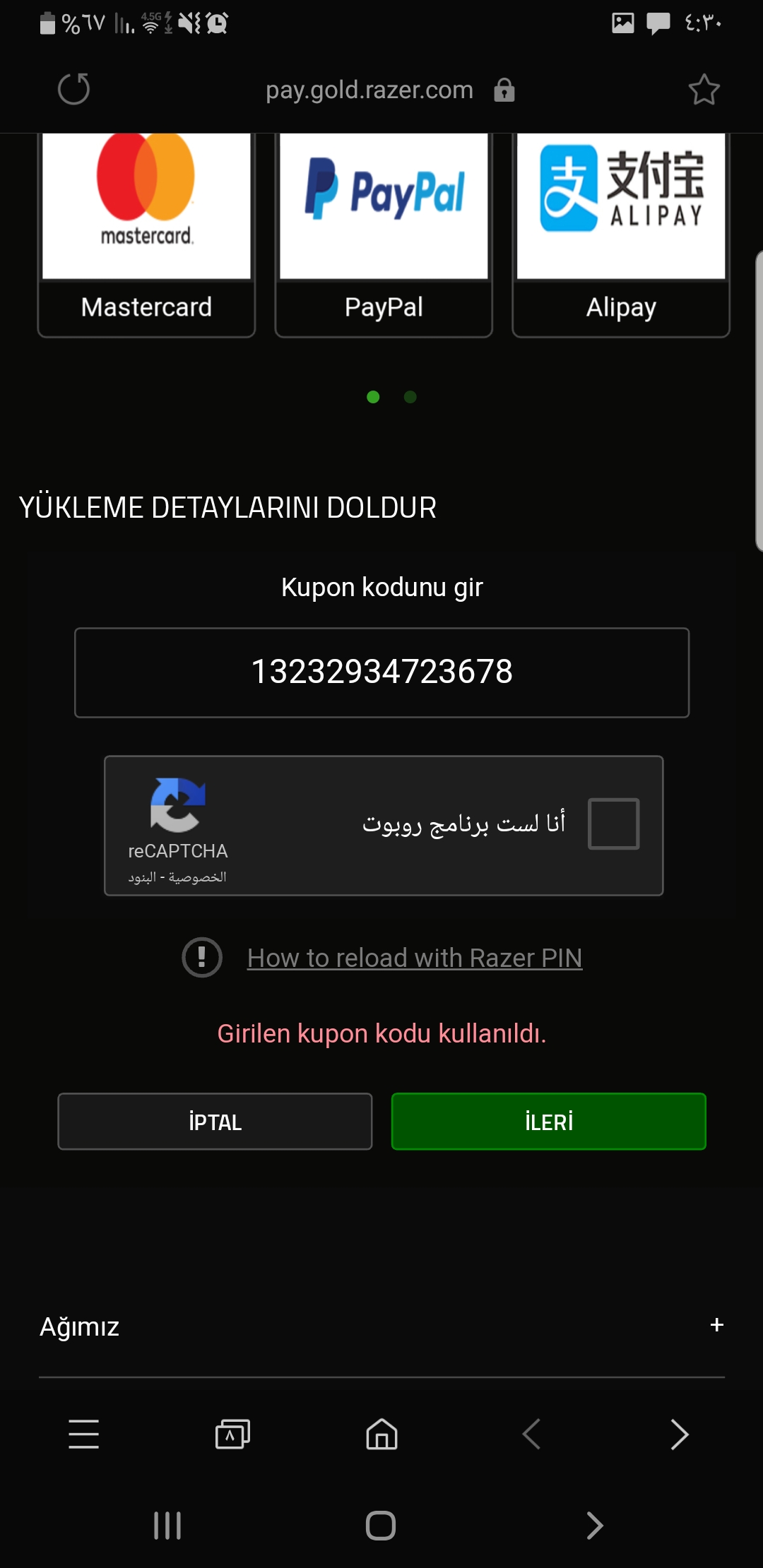
Task: Open the browser hamburger menu
Action: point(83,1434)
